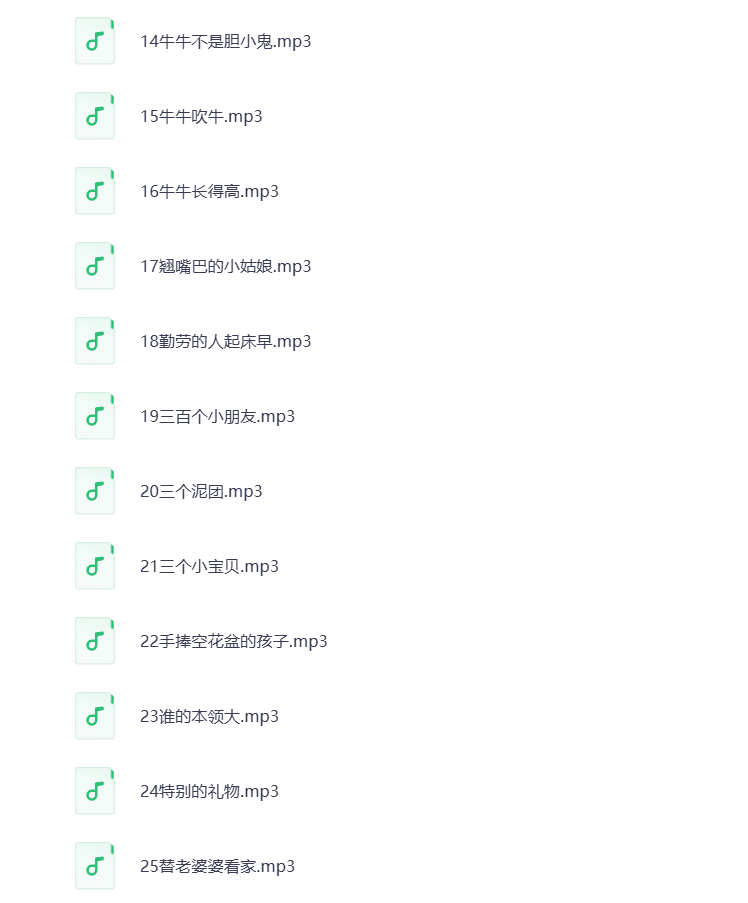748x903 pixels.
Task: Click the music icon next to 19三百个小朋友.mp3
Action: click(x=94, y=415)
